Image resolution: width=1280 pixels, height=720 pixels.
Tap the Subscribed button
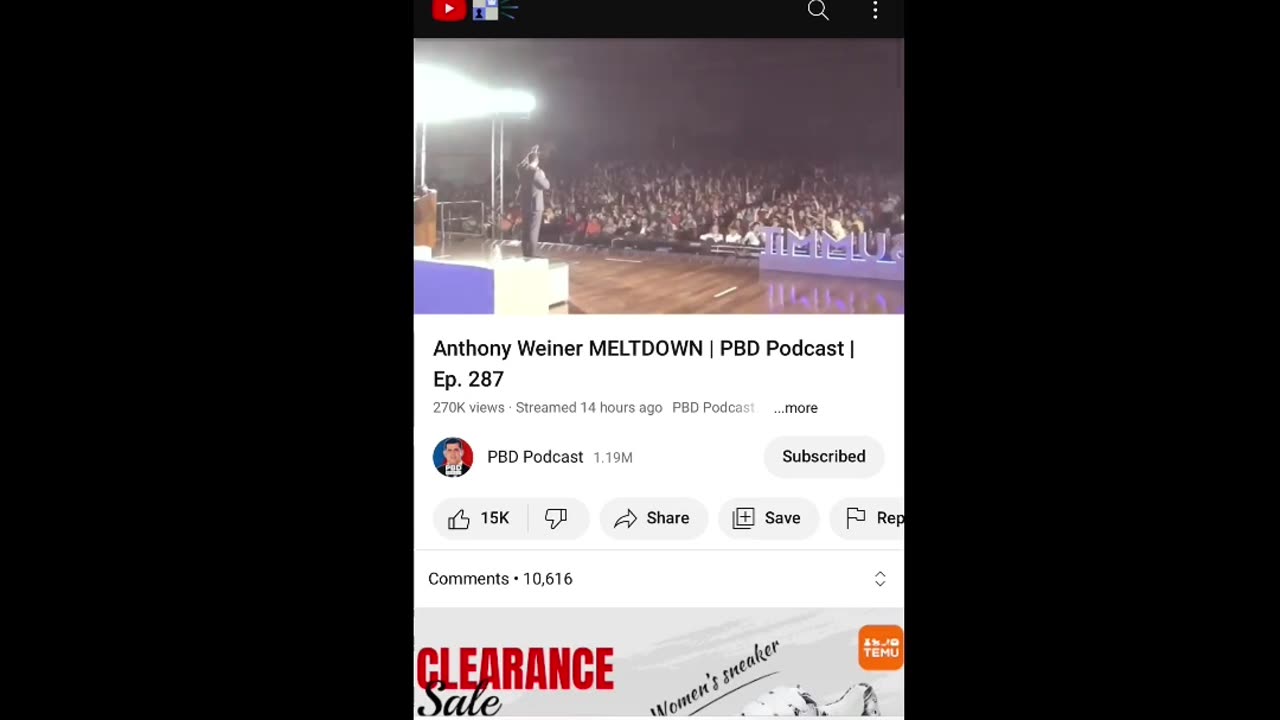pyautogui.click(x=823, y=457)
